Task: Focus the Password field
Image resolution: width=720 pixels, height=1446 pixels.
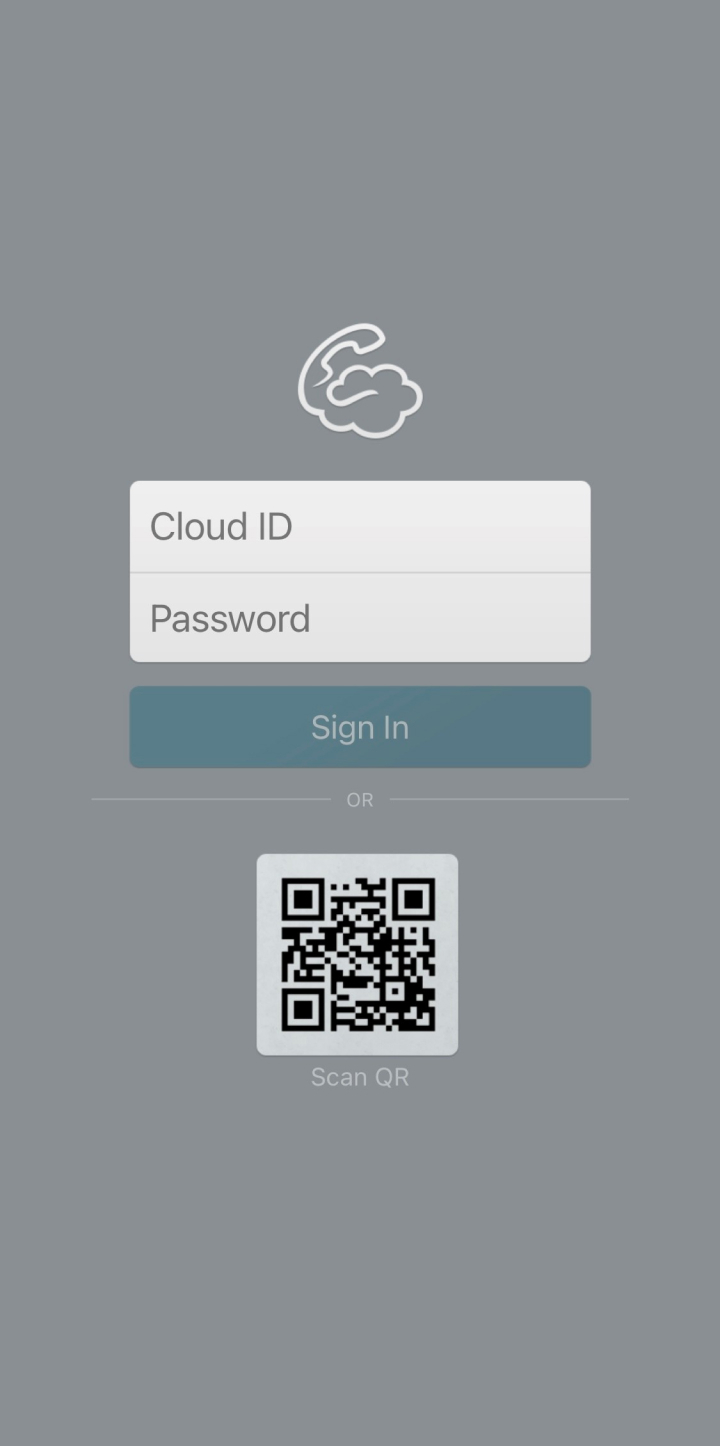Action: 360,618
